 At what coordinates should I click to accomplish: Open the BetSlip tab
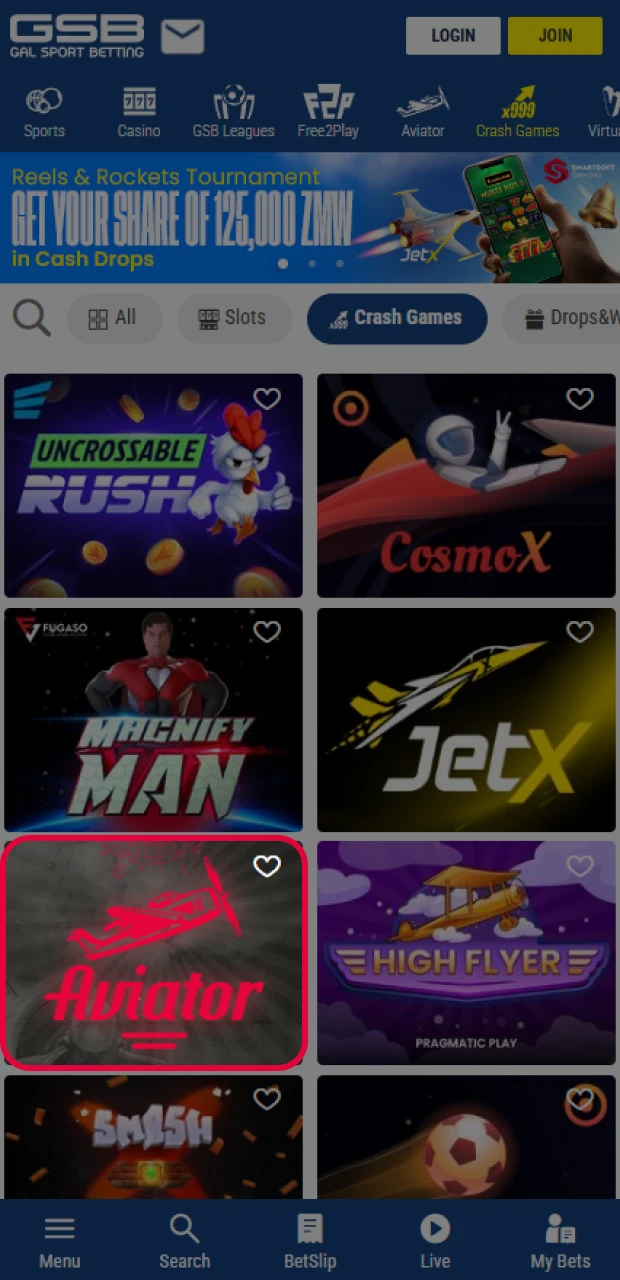[x=309, y=1242]
